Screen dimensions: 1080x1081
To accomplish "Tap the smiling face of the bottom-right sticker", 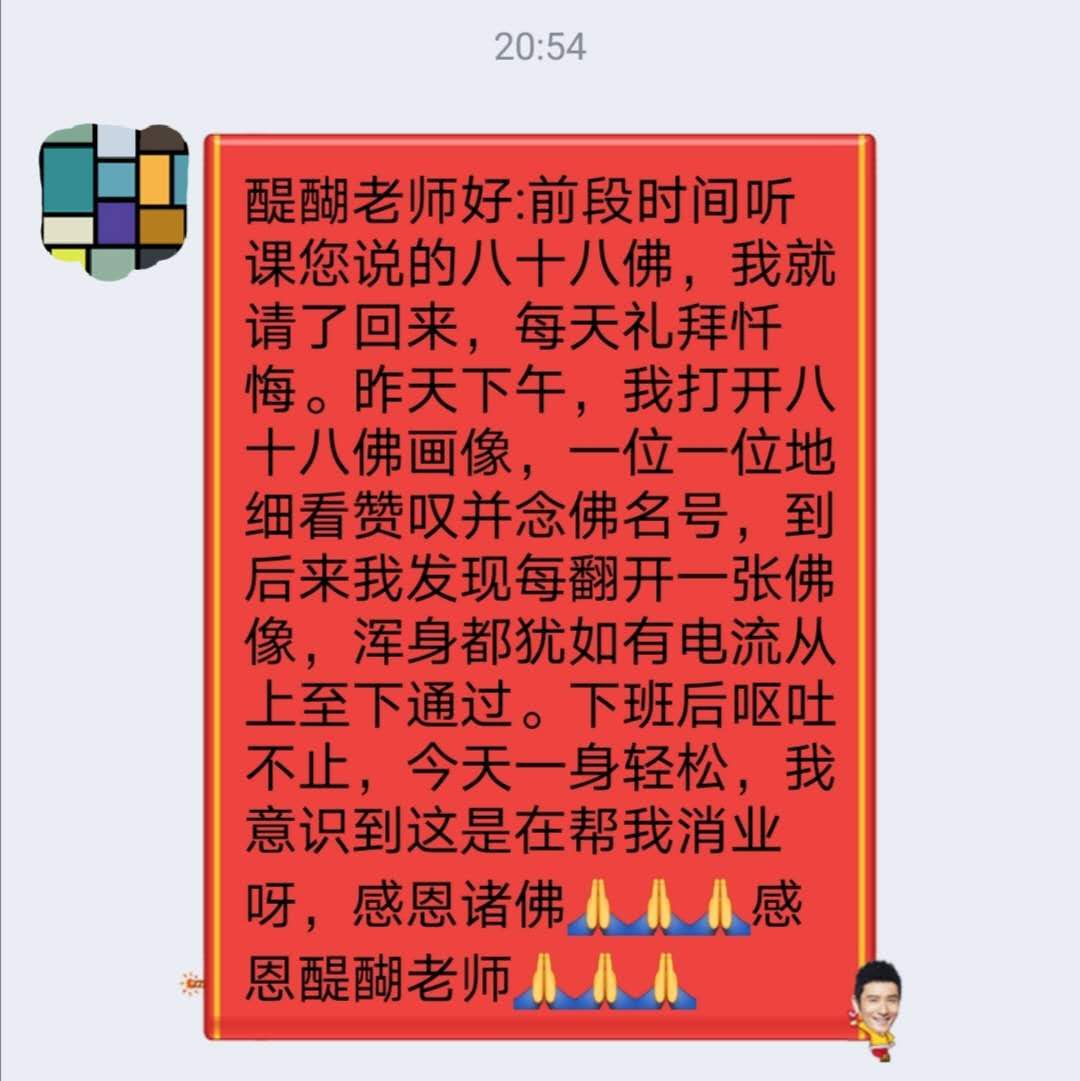I will point(880,1000).
